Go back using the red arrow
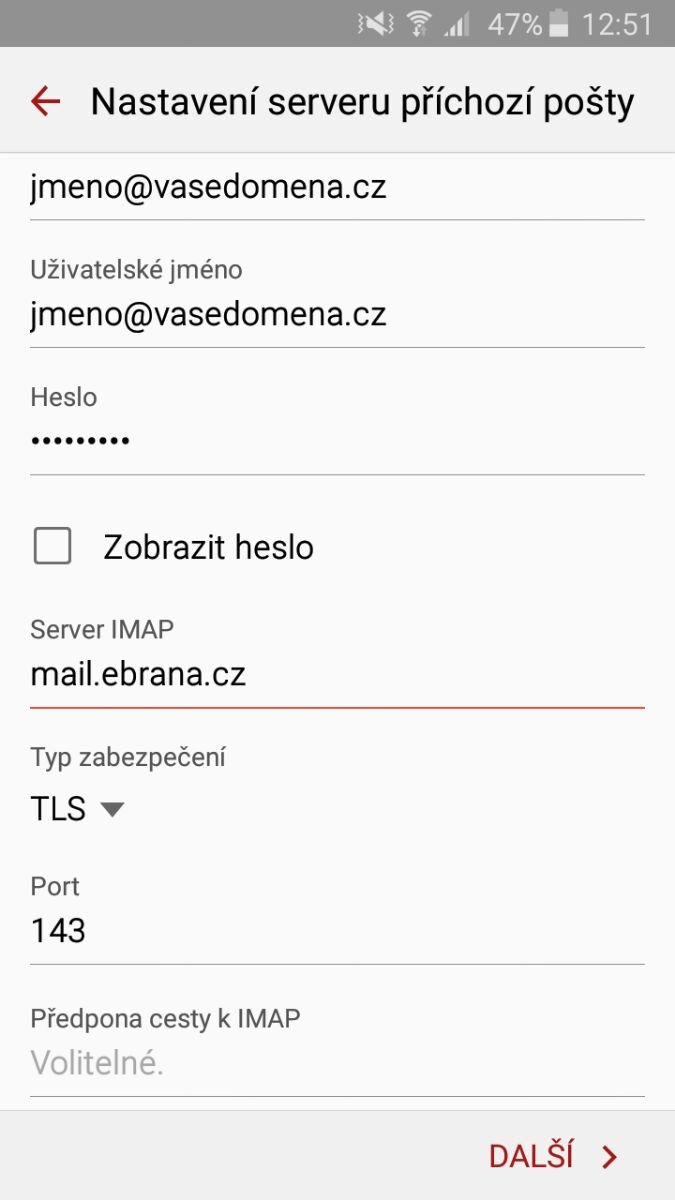Screen dimensions: 675x1200 46,101
